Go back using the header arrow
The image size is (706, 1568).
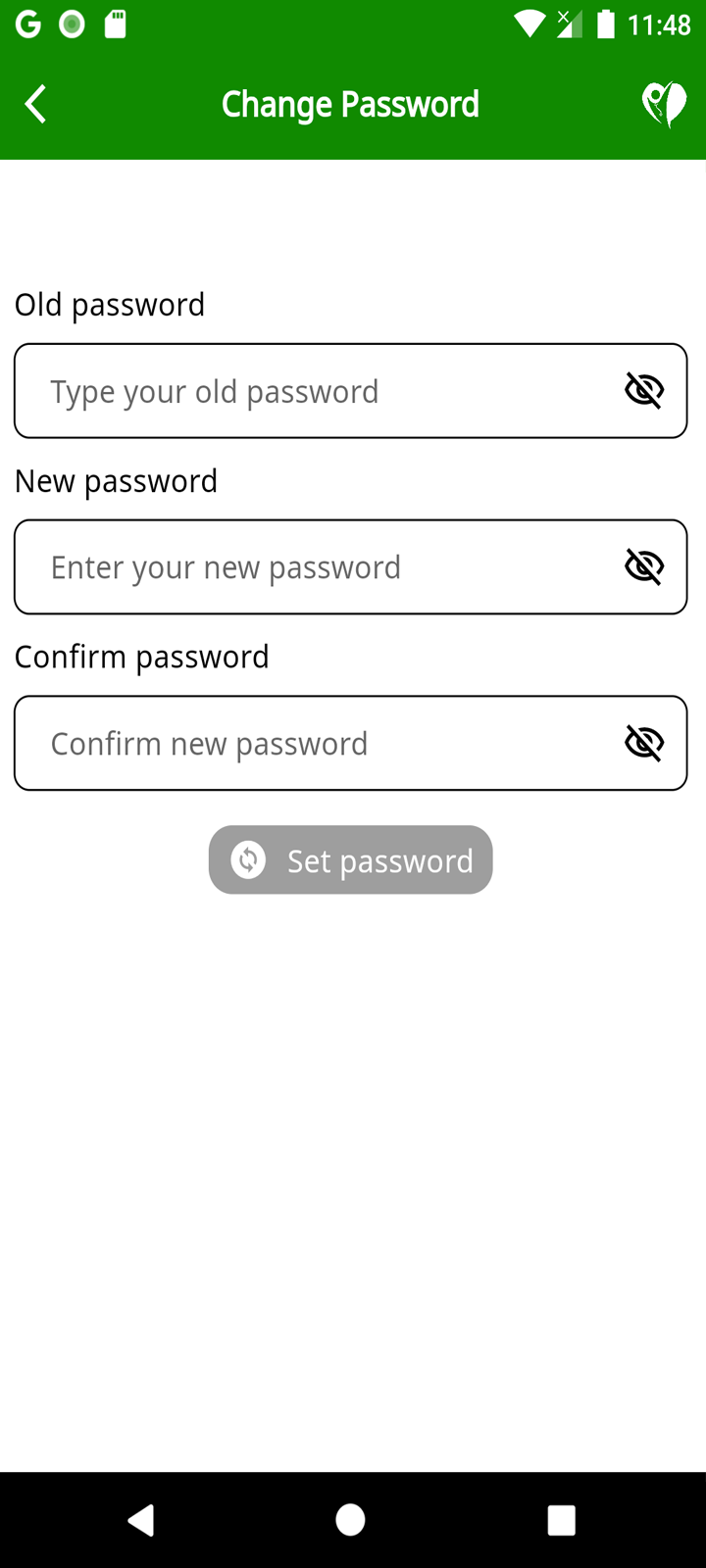pos(36,104)
